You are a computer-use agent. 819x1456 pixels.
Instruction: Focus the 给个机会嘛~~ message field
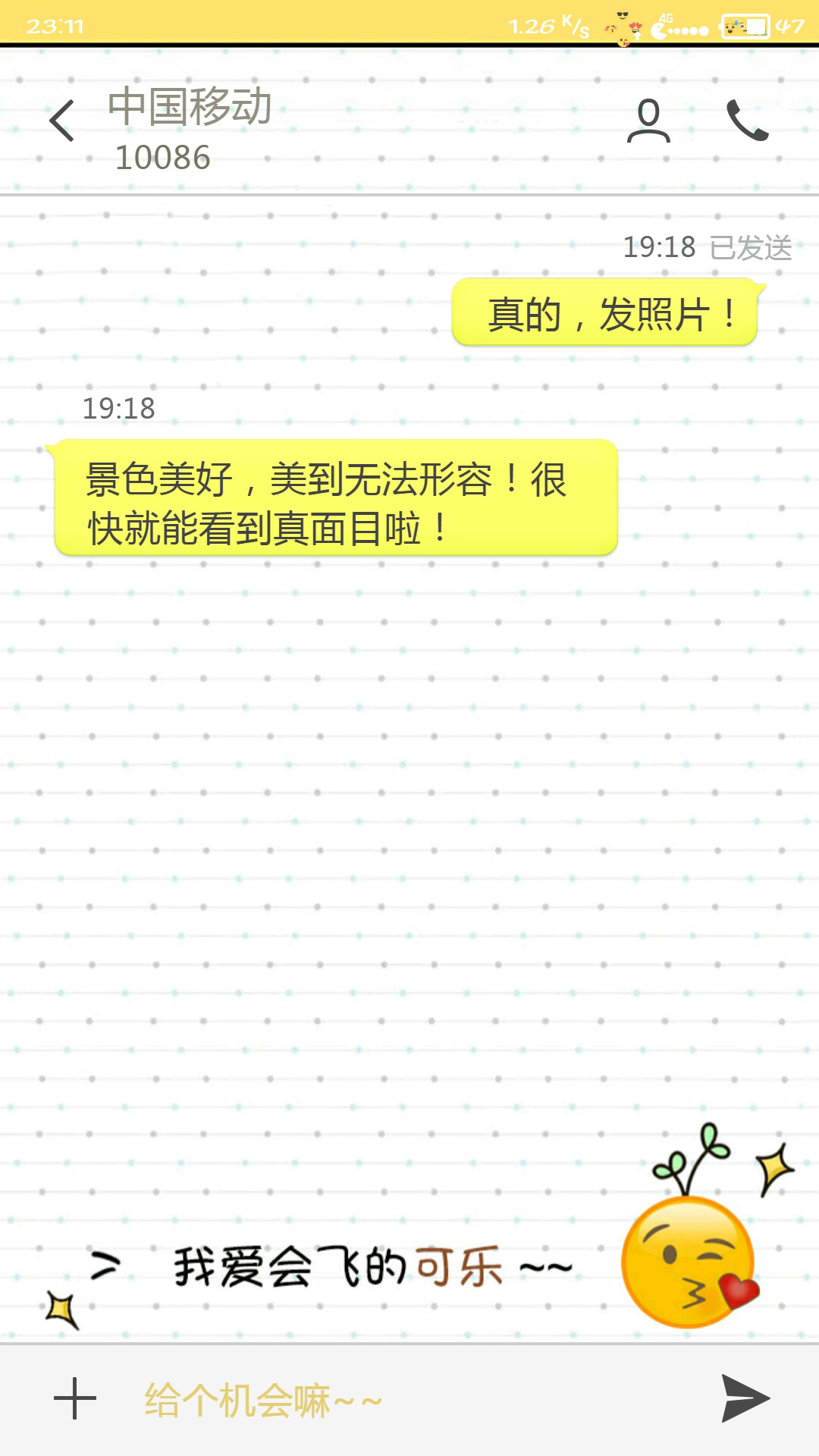point(394,1400)
